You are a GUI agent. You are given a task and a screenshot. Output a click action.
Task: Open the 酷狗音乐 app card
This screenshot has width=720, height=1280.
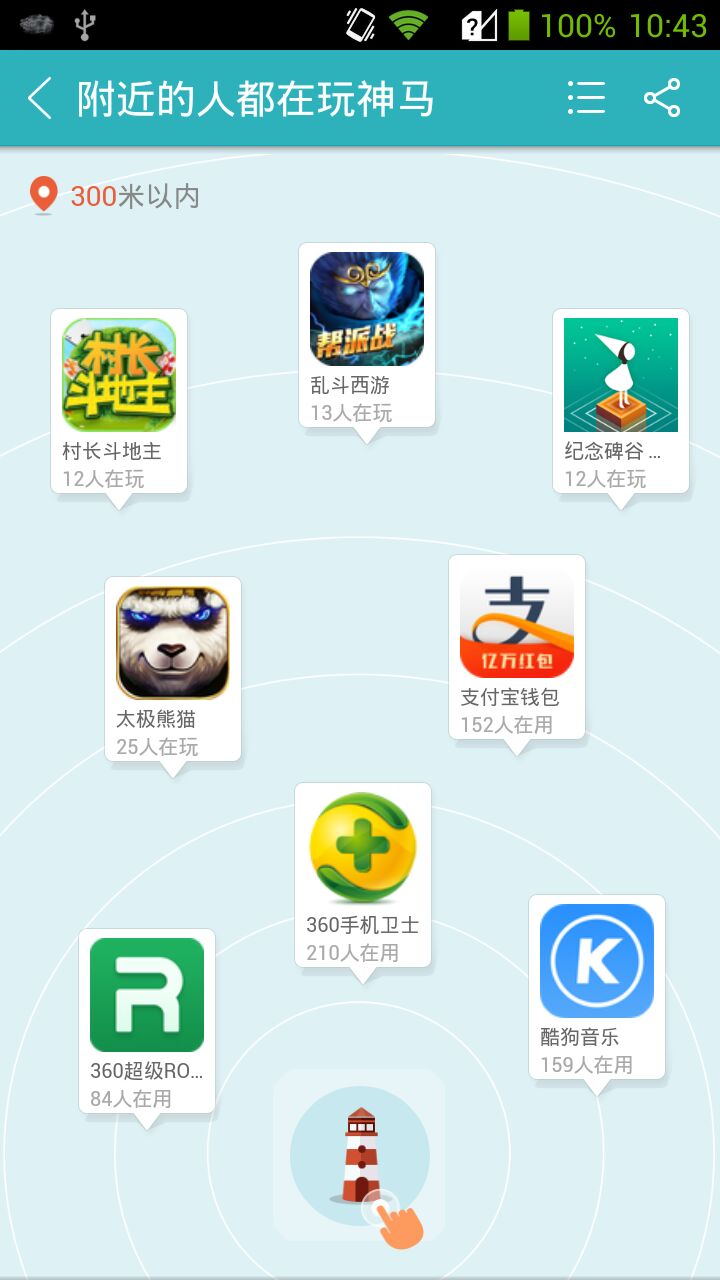coord(597,987)
